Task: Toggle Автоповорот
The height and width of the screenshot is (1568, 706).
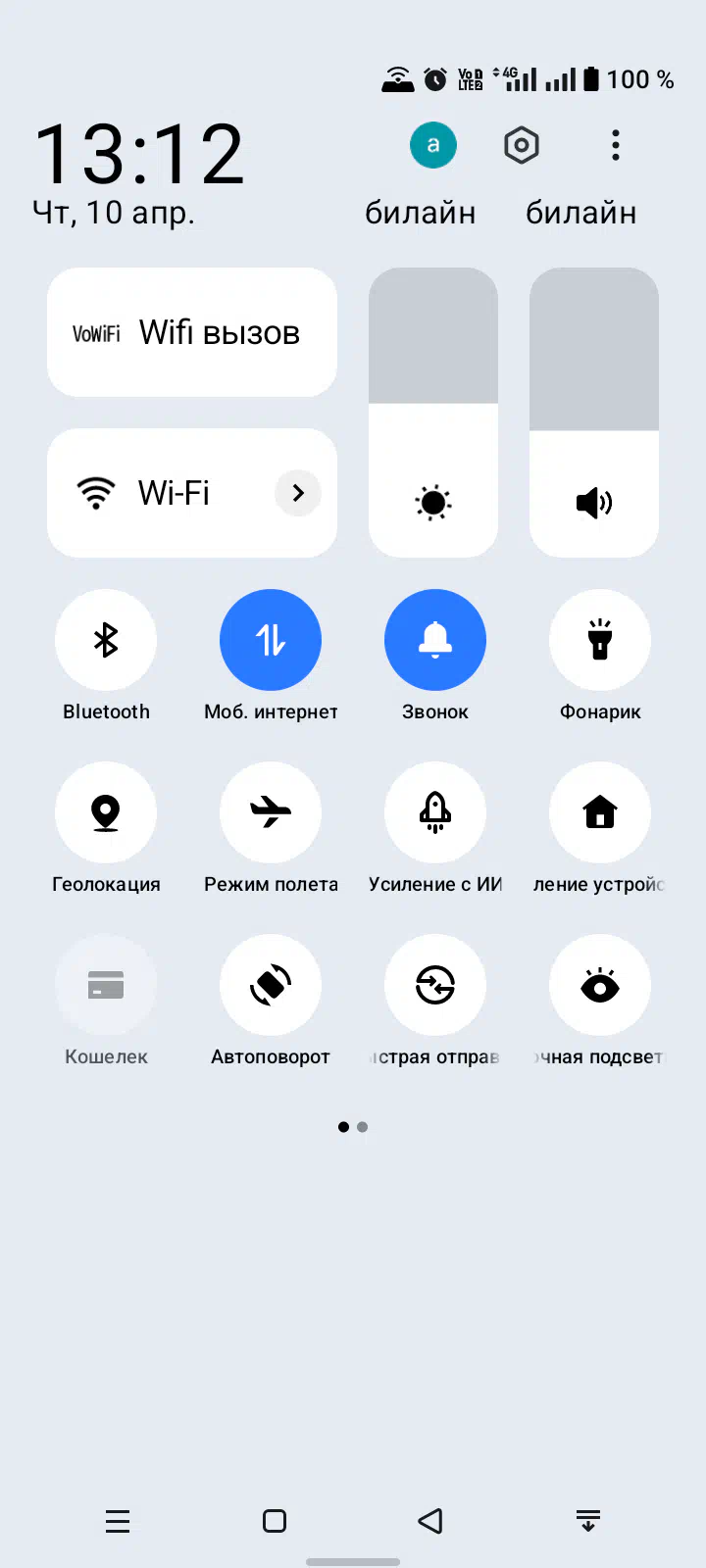Action: (x=271, y=985)
